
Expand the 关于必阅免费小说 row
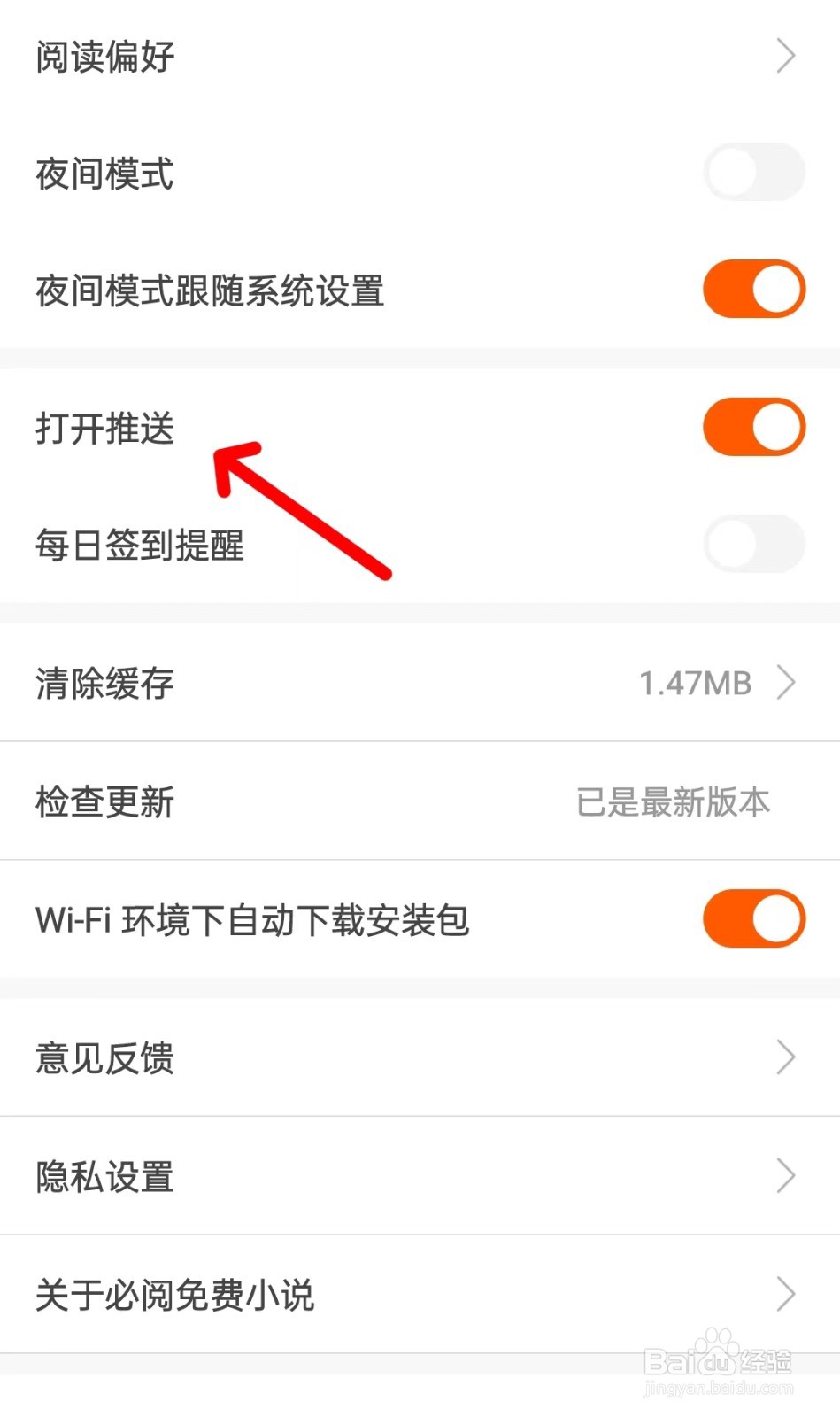coord(787,1295)
